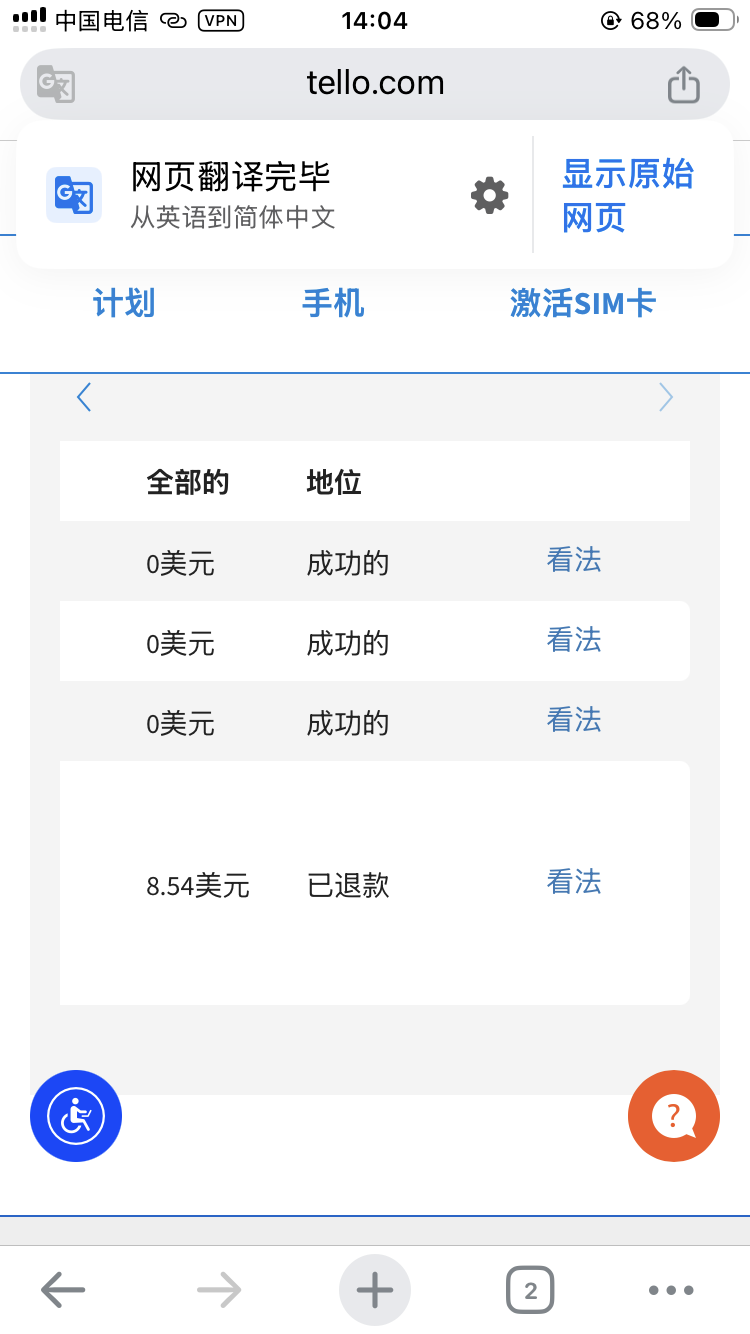
Task: Go to the previous table page arrow
Action: (x=84, y=398)
